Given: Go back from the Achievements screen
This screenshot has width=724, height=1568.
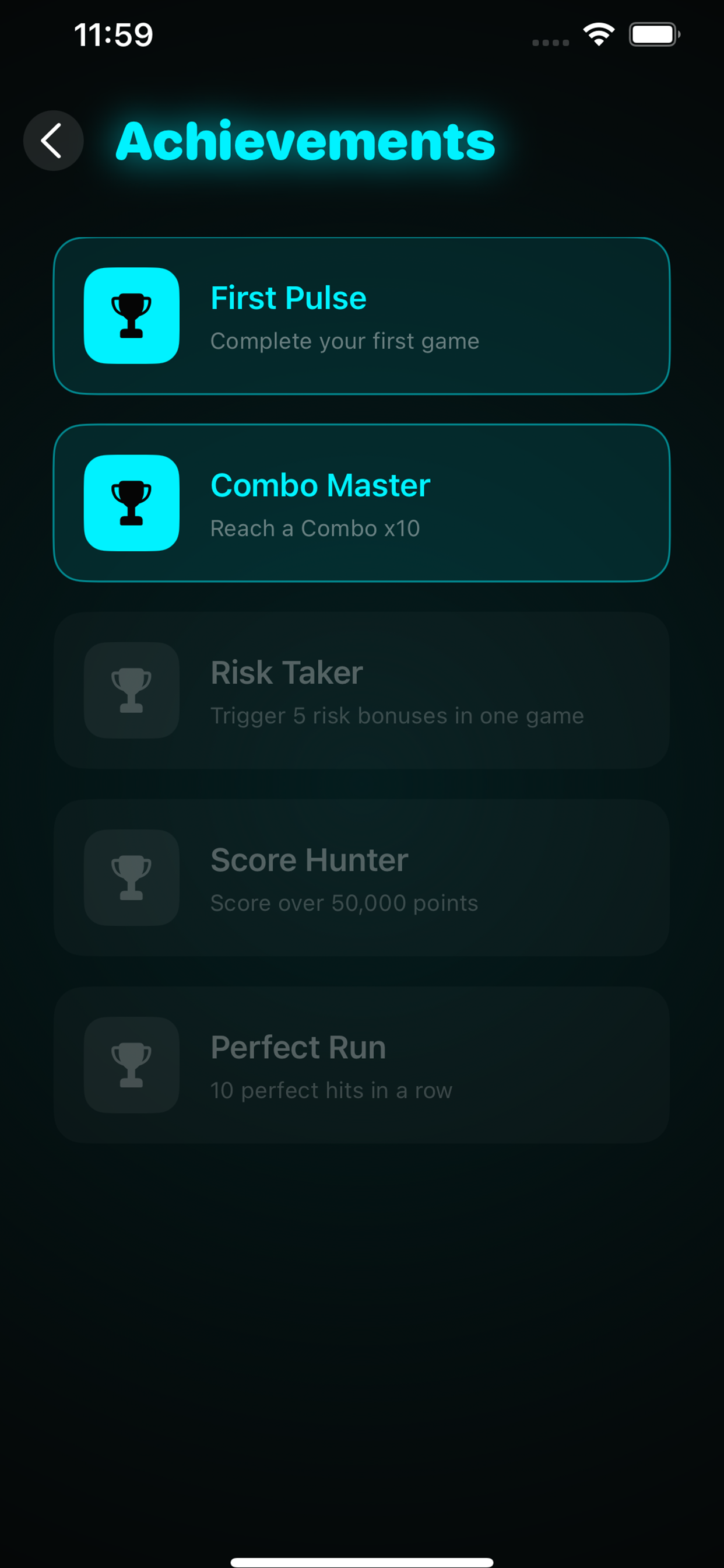Looking at the screenshot, I should pos(53,141).
